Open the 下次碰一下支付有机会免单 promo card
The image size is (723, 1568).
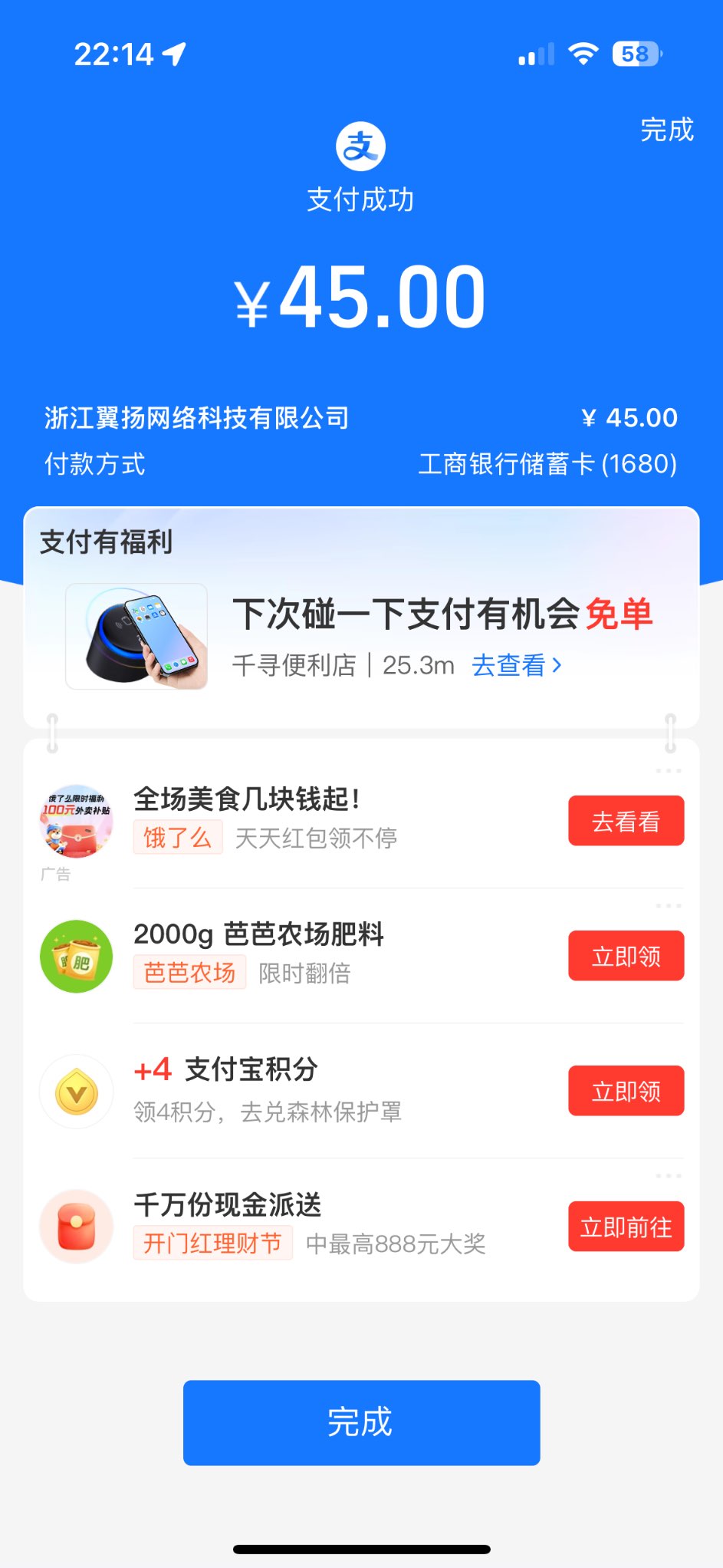point(442,614)
